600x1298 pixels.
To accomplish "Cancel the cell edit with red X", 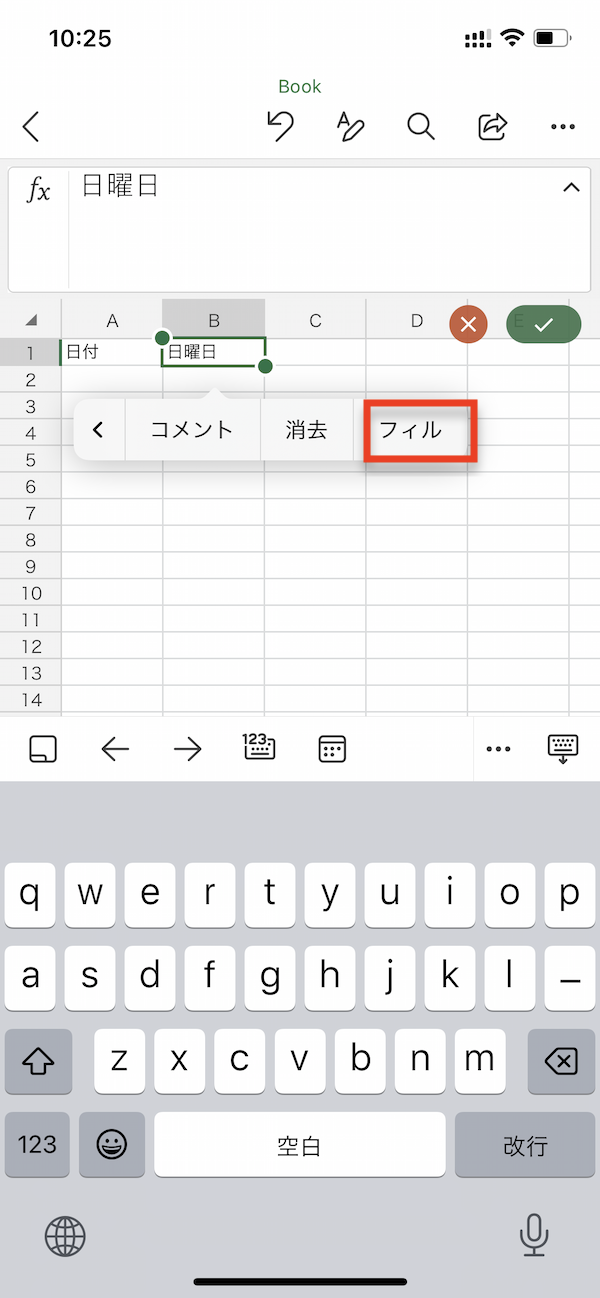I will pos(468,325).
